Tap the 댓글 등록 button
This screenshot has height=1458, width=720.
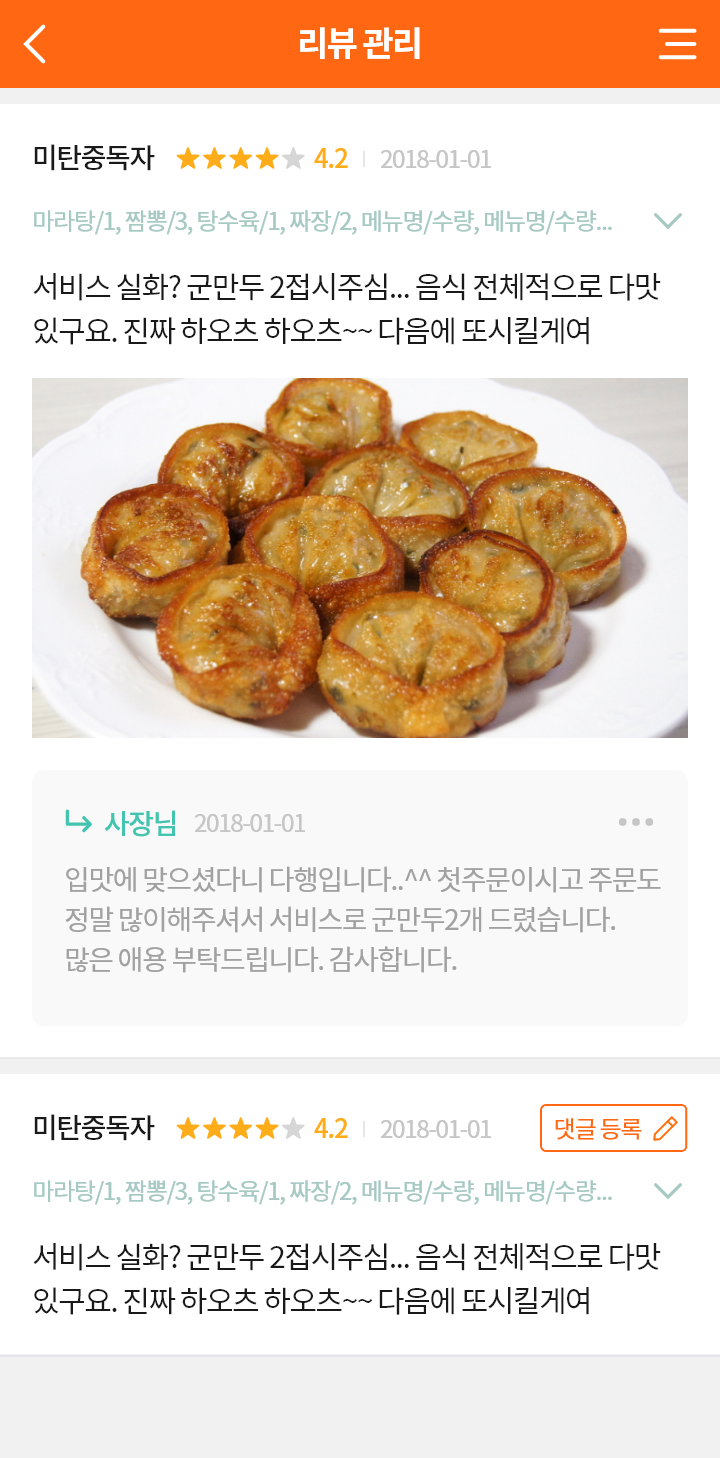(613, 1128)
